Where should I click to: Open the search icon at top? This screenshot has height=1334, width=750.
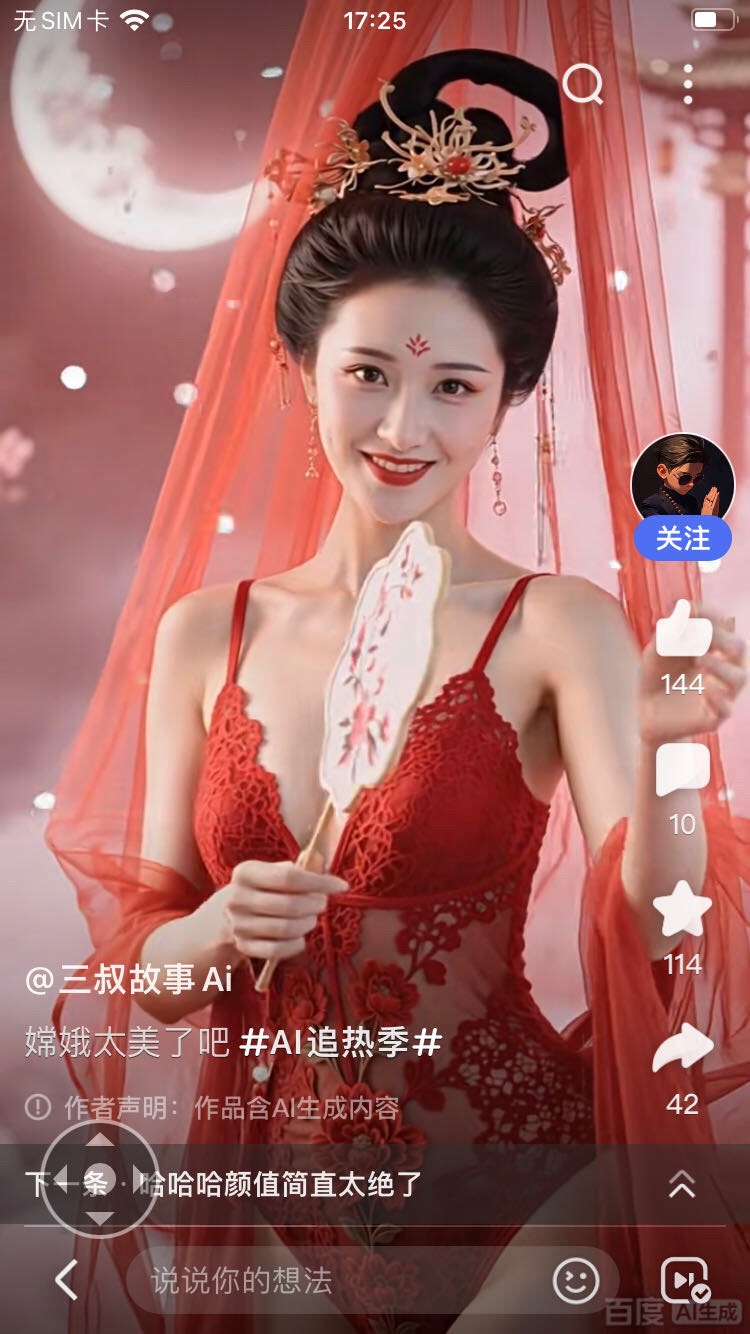pos(582,85)
